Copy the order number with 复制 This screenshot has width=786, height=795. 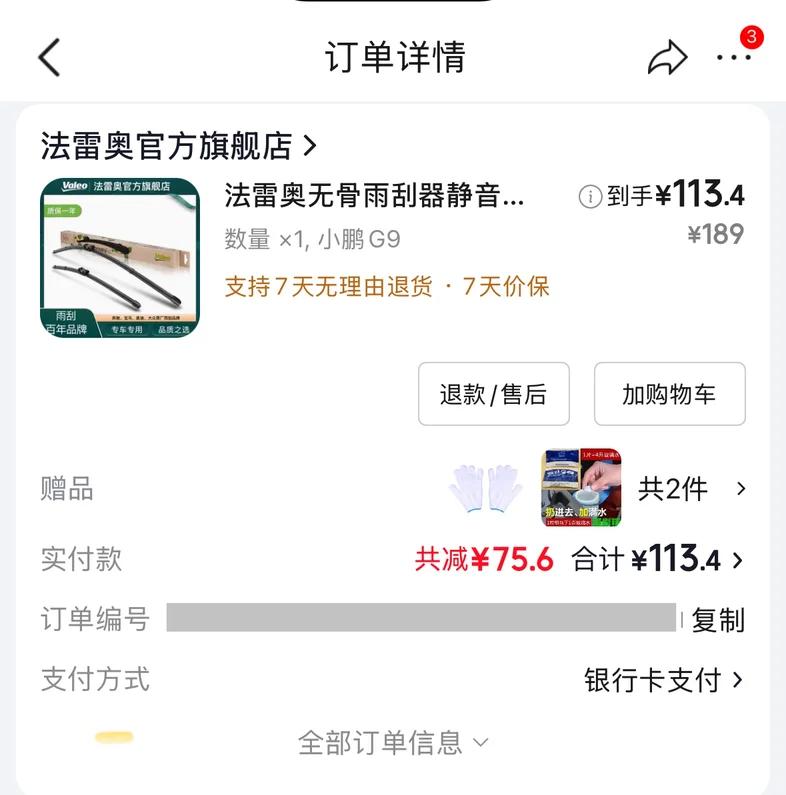(718, 620)
